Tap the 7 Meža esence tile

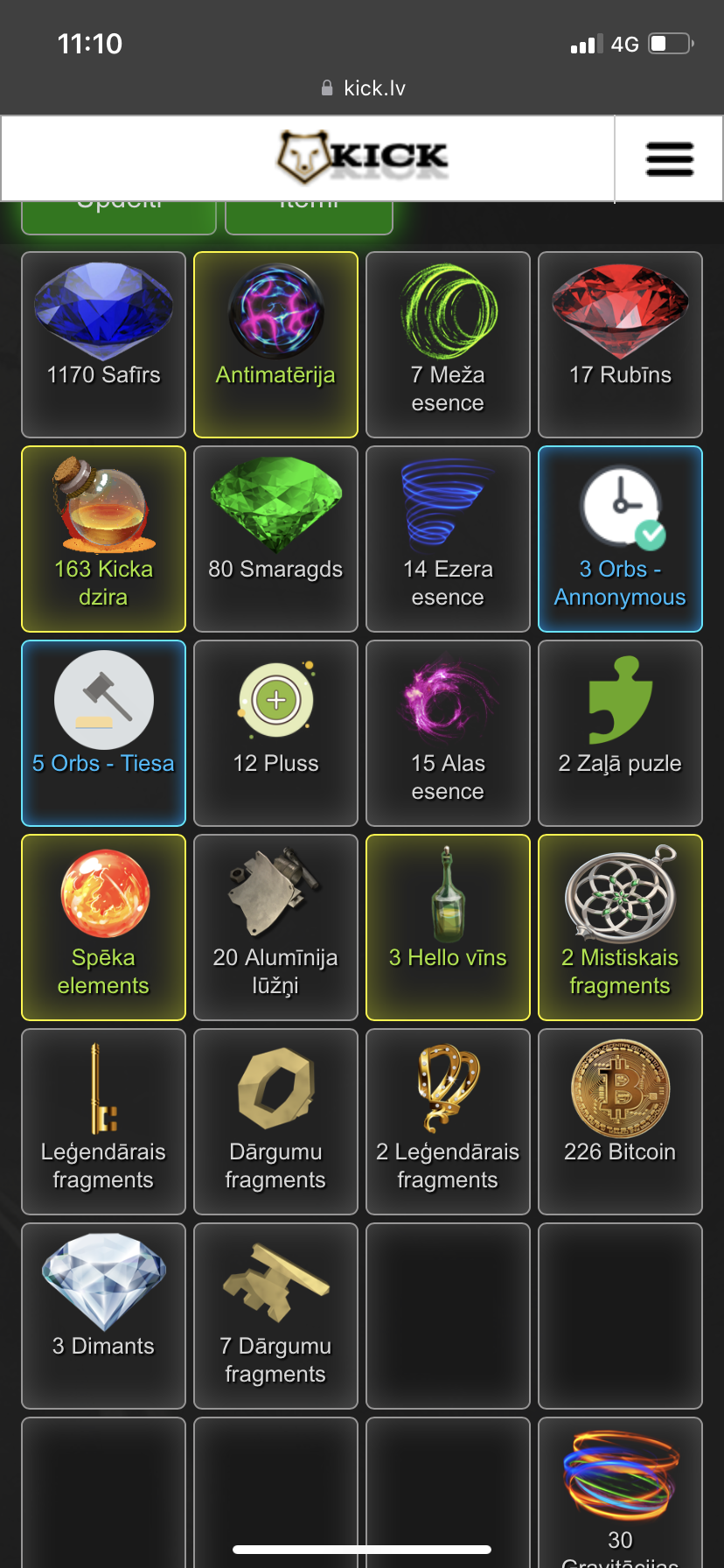tap(448, 344)
